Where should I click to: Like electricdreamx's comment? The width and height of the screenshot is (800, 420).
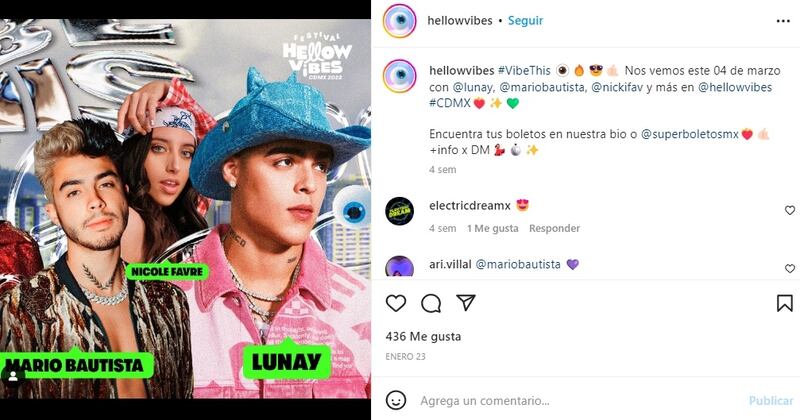tap(790, 211)
